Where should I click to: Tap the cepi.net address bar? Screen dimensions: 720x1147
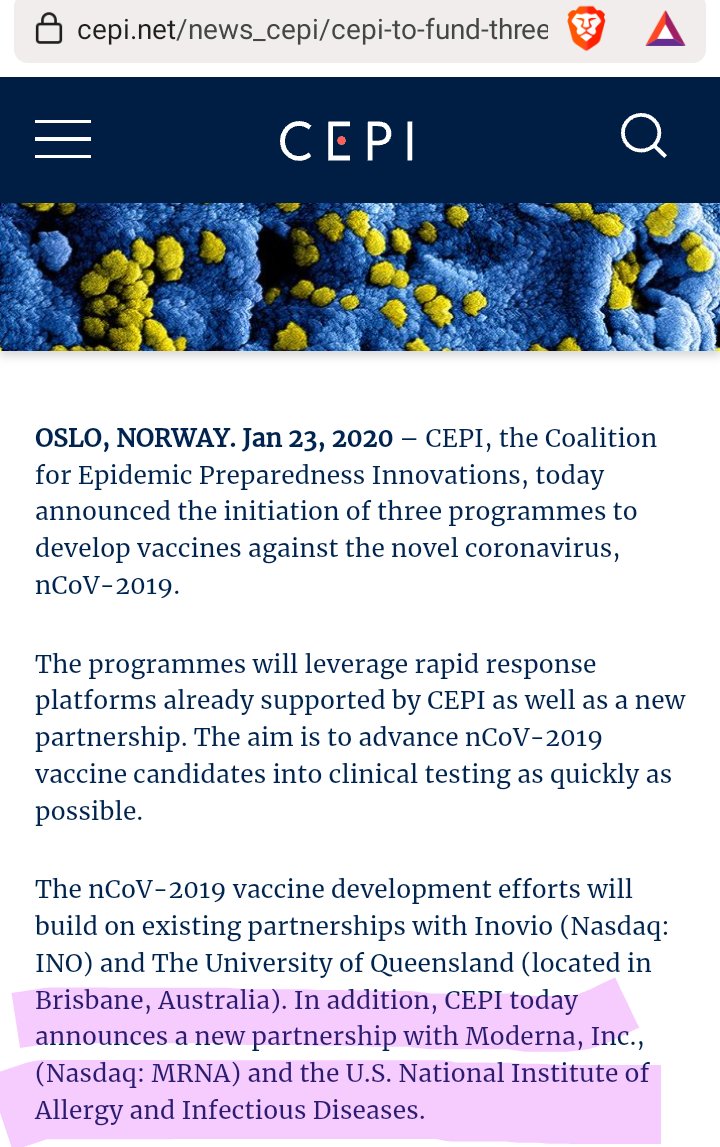[x=300, y=30]
